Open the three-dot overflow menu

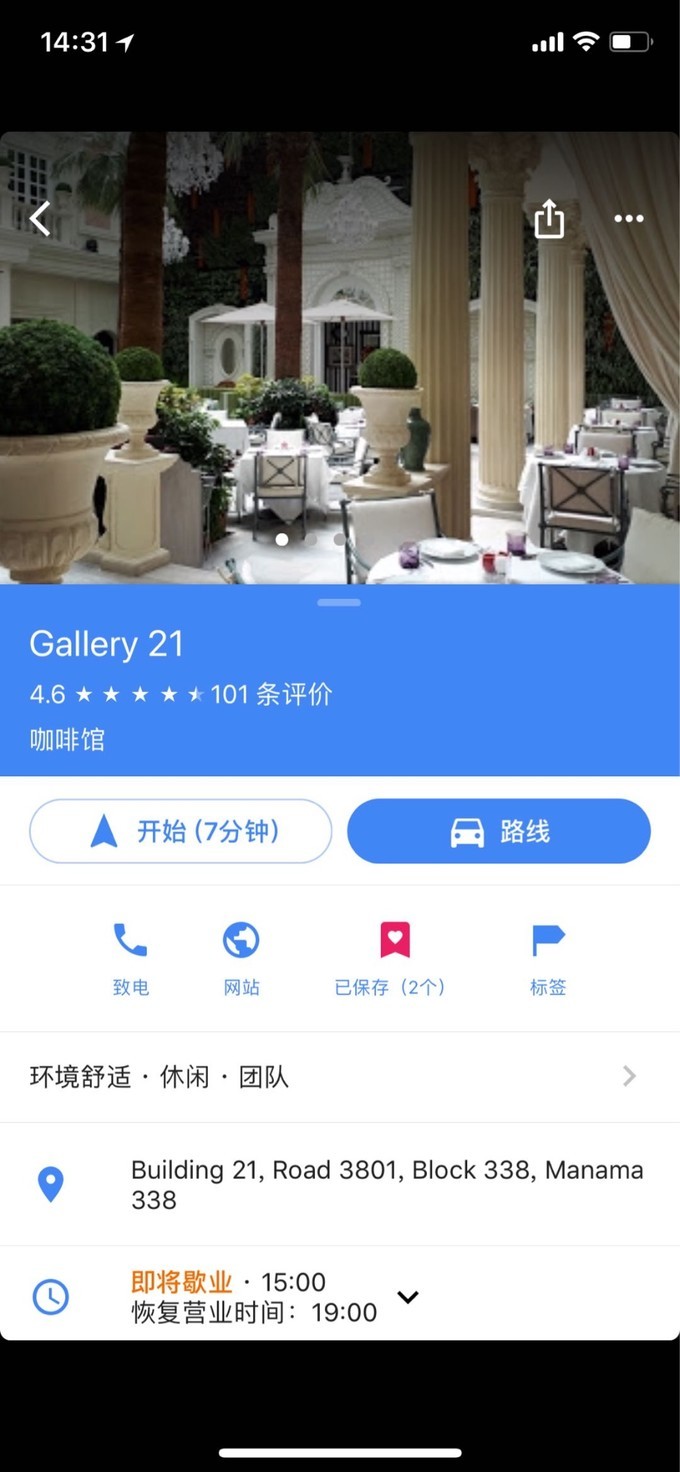coord(629,219)
